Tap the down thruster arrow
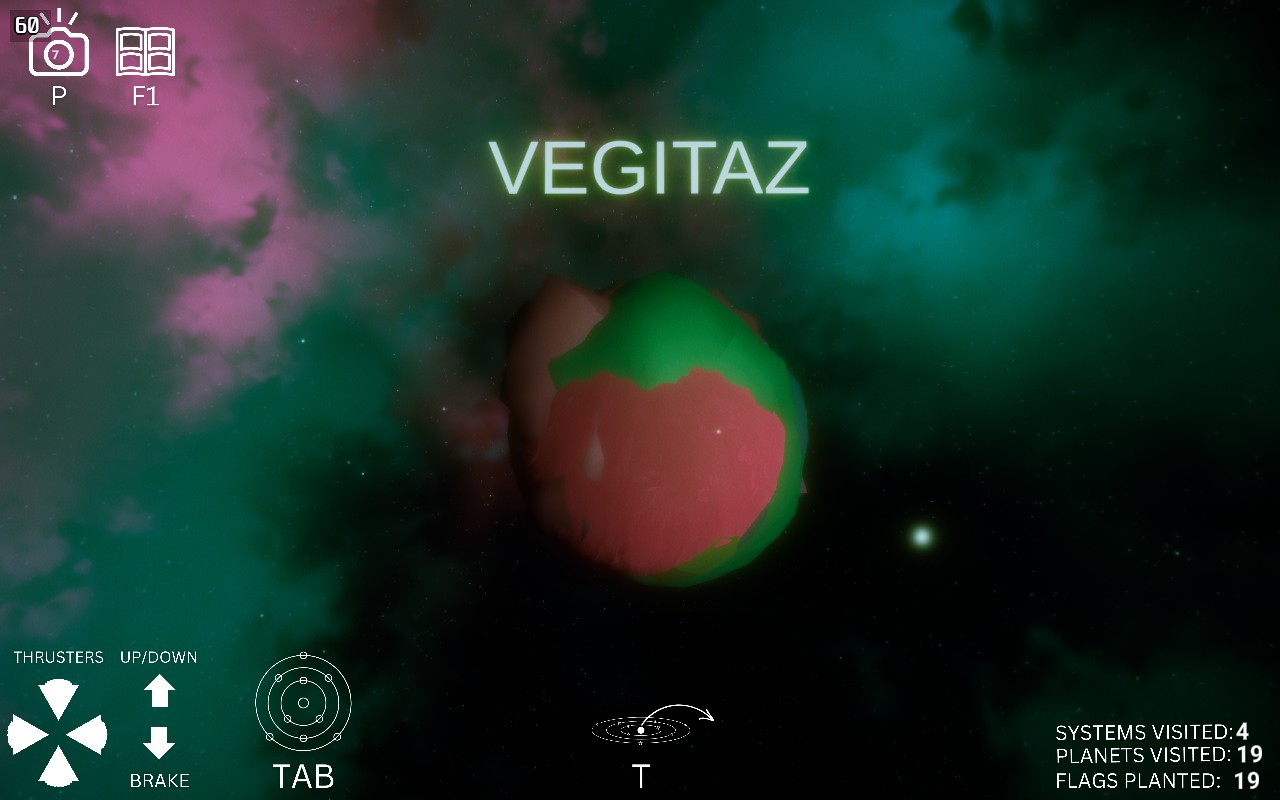This screenshot has height=800, width=1280. [x=58, y=766]
